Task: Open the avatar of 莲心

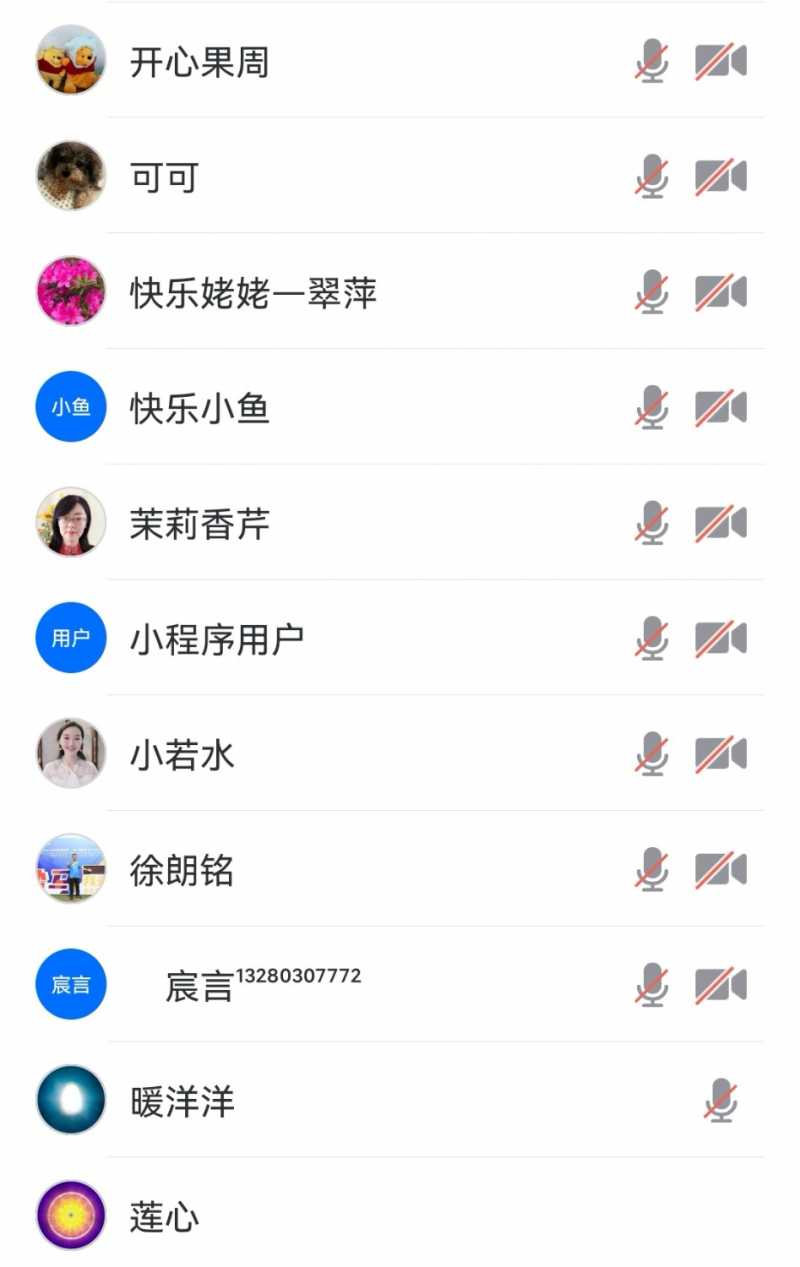Action: click(69, 1214)
